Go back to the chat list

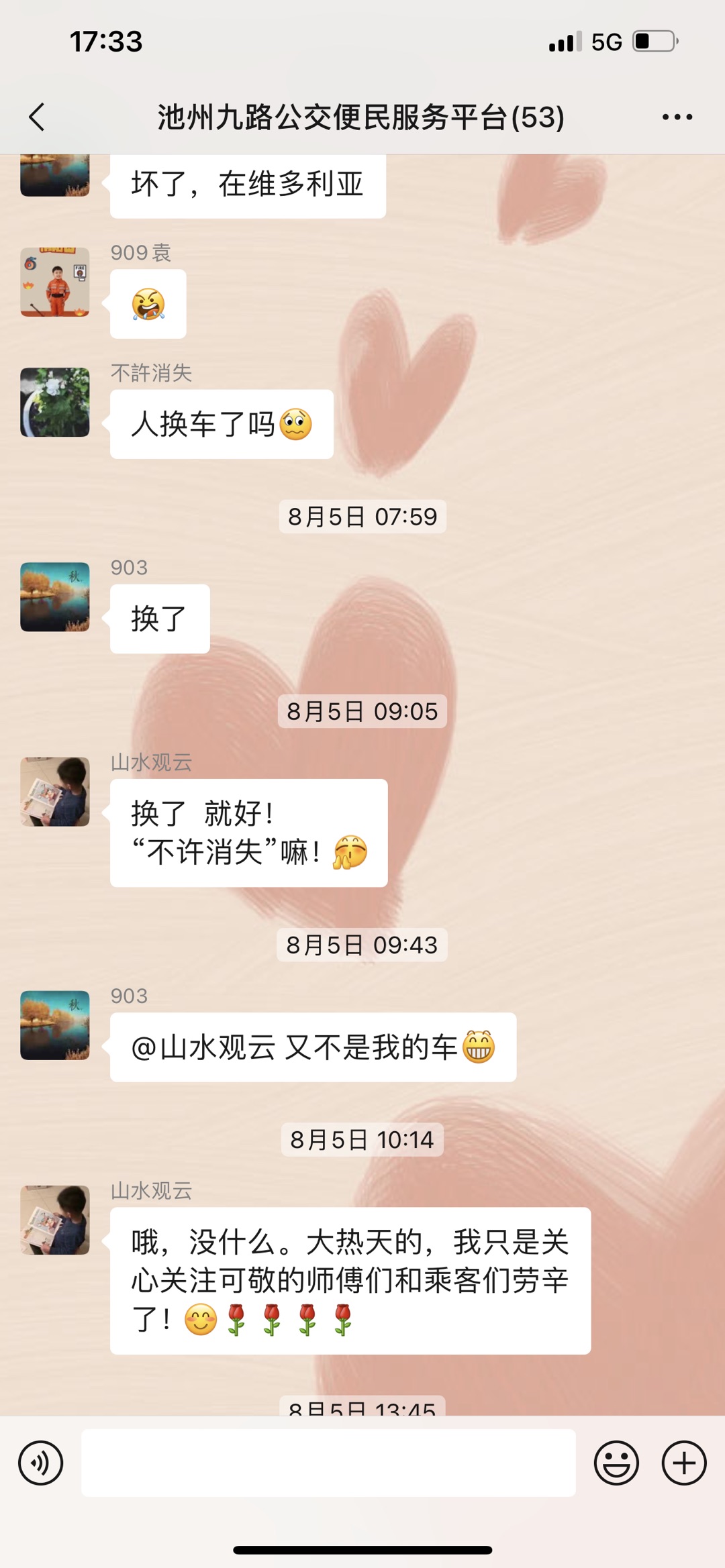tap(38, 117)
